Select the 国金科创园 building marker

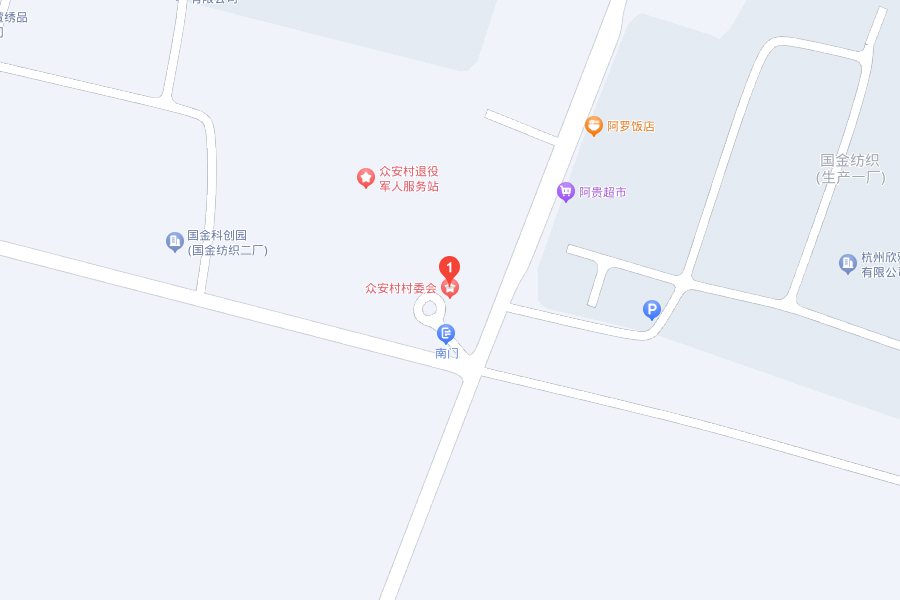[x=175, y=241]
